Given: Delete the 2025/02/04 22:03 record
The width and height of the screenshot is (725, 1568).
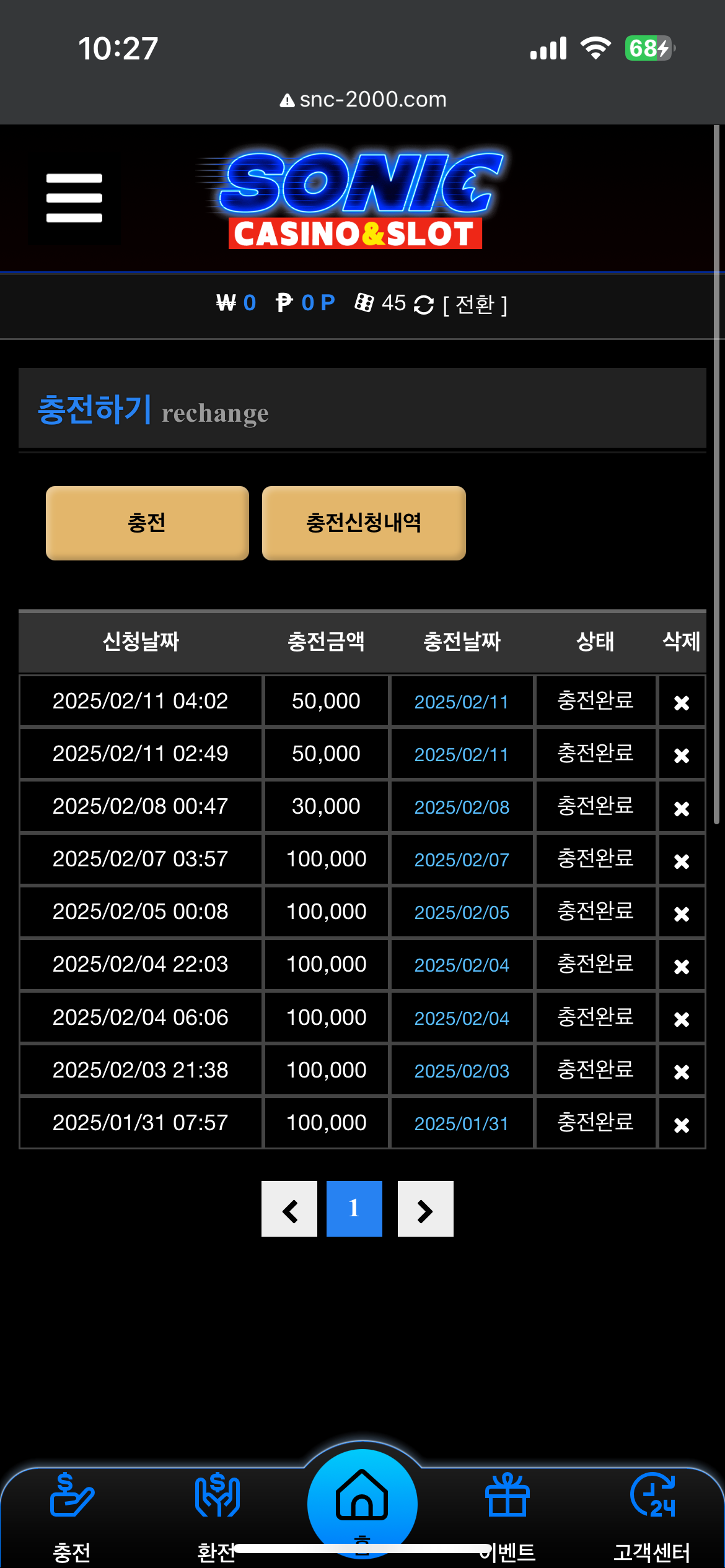Looking at the screenshot, I should coord(682,966).
